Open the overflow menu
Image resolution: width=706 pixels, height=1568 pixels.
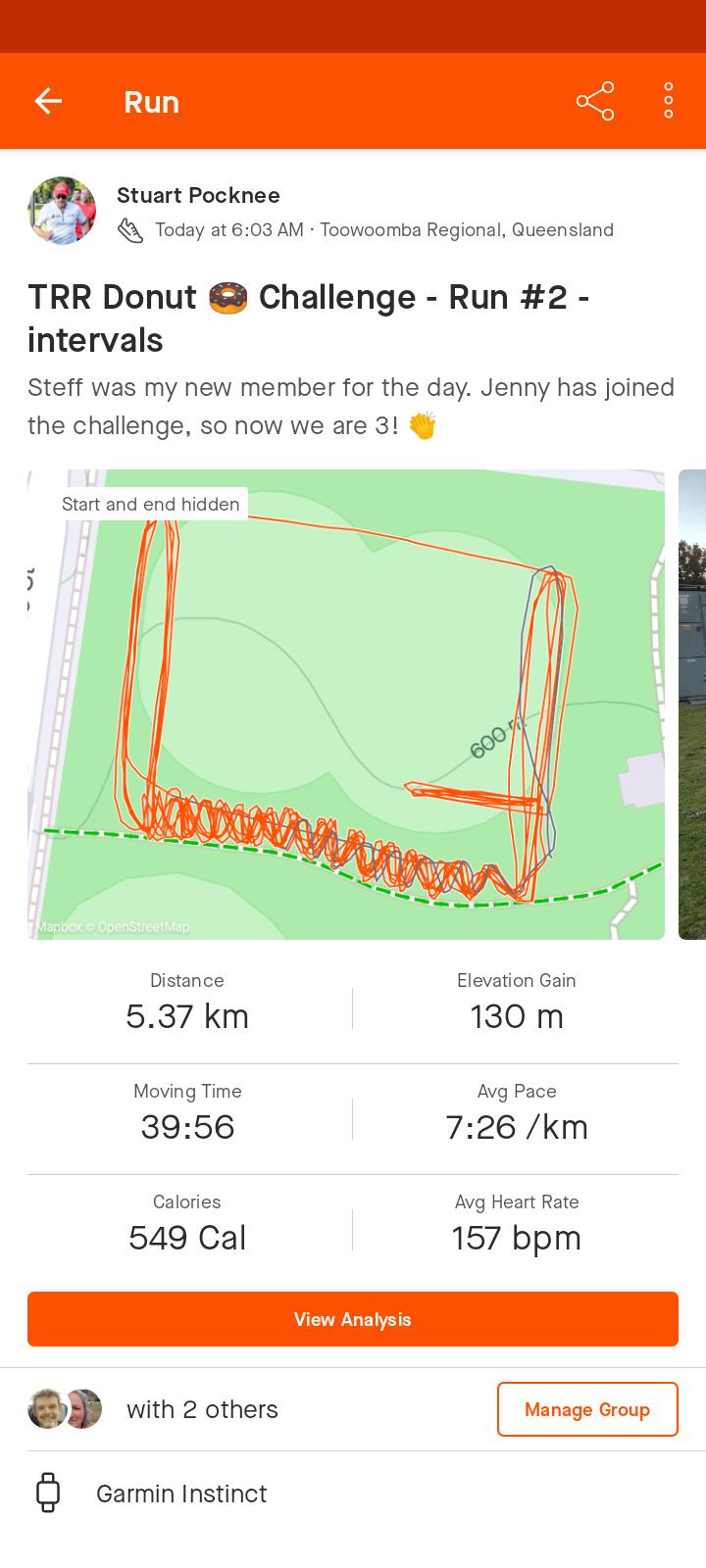point(668,101)
